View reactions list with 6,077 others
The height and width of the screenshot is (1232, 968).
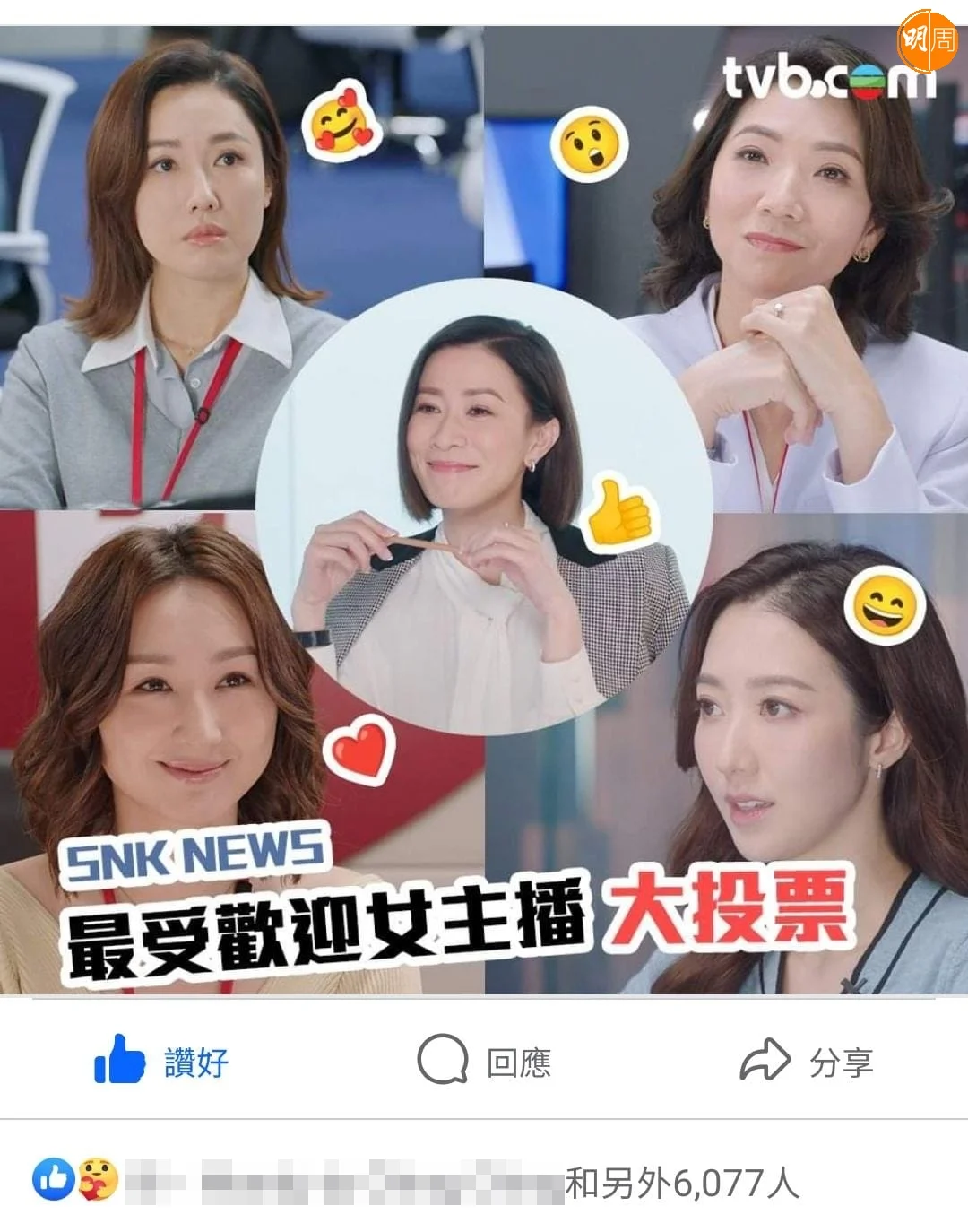681,1184
